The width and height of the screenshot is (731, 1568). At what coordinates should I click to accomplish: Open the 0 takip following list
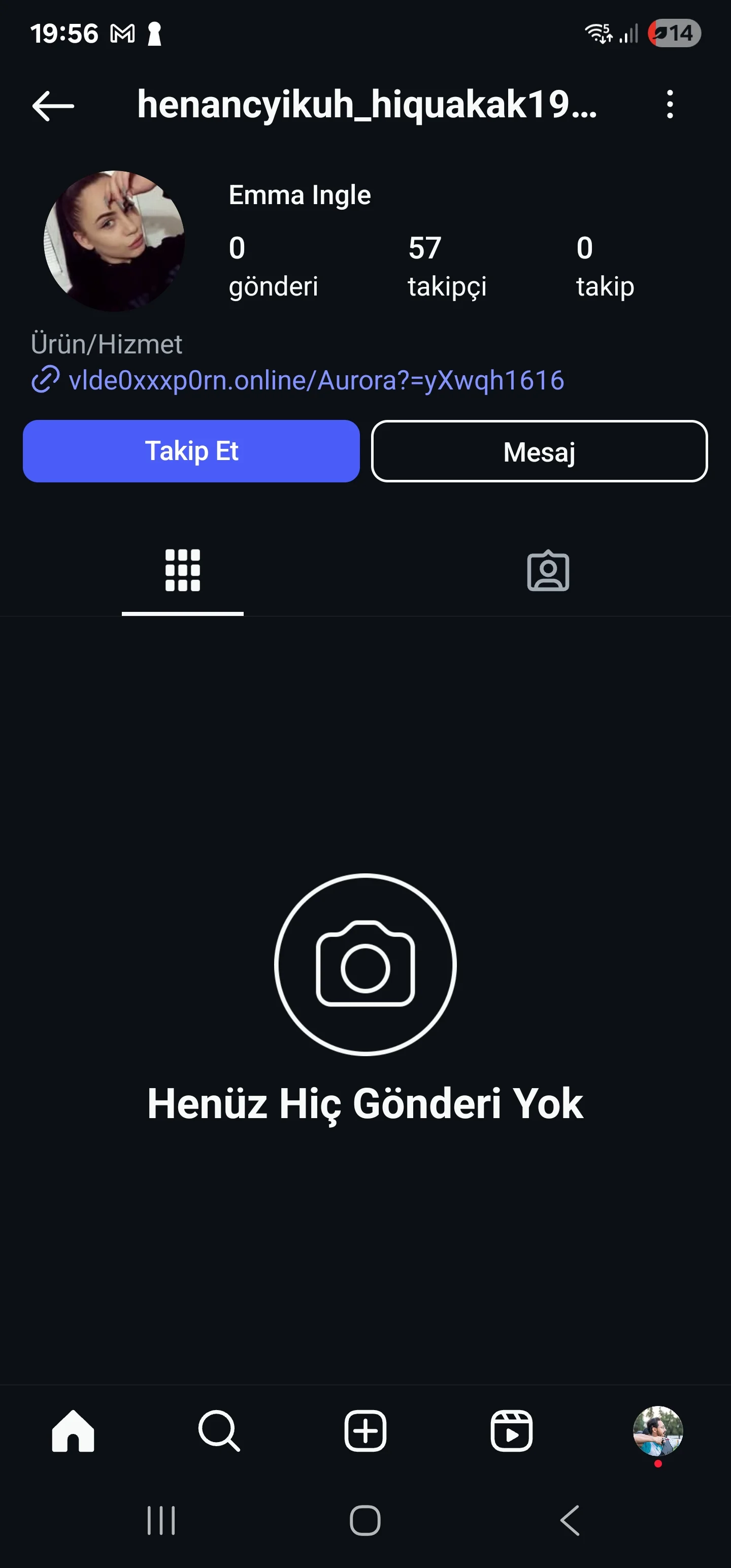click(x=605, y=267)
